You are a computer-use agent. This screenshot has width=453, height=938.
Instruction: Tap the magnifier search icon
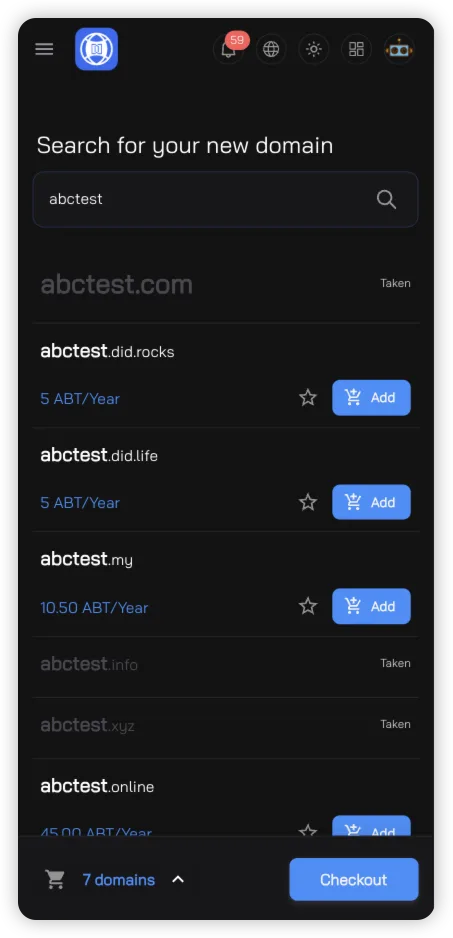coord(387,199)
